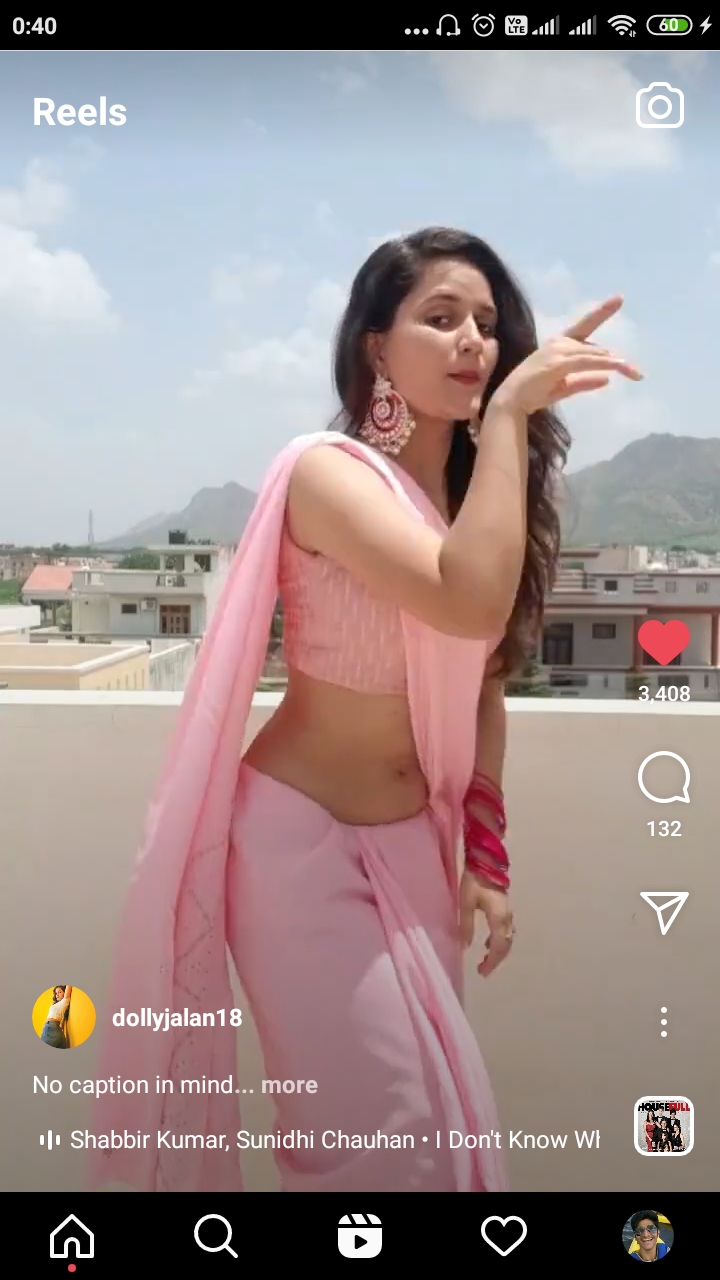Open the three-dot options menu
This screenshot has height=1280, width=720.
664,1021
